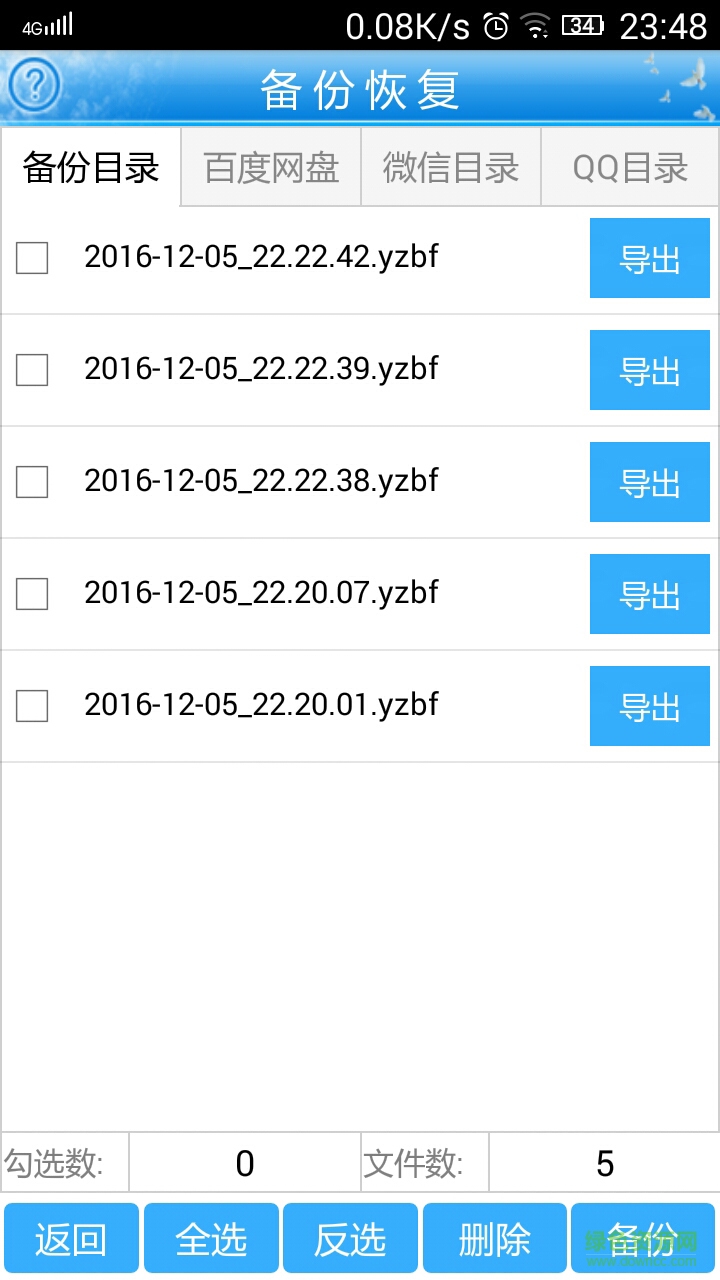The image size is (720, 1280).
Task: Select all files with 全选
Action: click(211, 1239)
